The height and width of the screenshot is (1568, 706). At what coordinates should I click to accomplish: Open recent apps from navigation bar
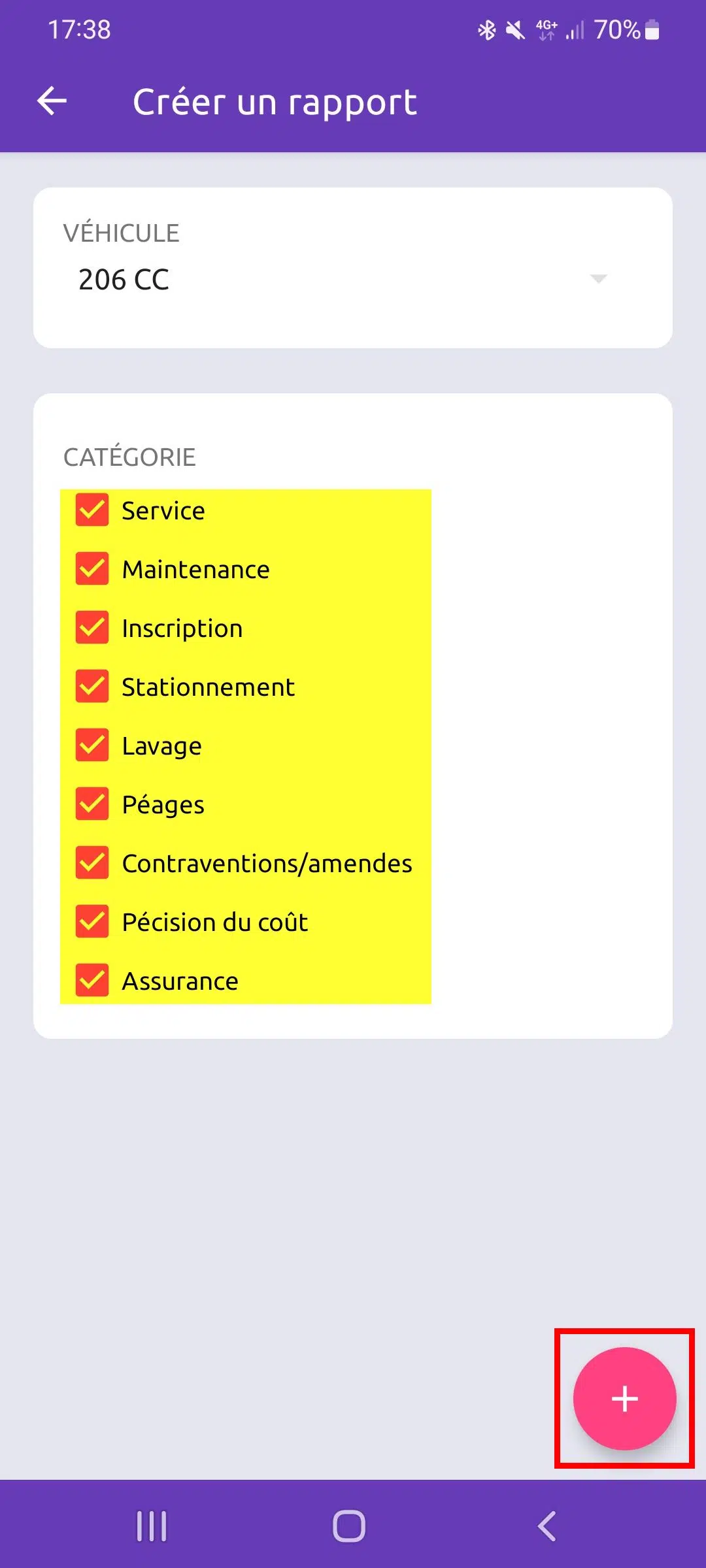[152, 1527]
